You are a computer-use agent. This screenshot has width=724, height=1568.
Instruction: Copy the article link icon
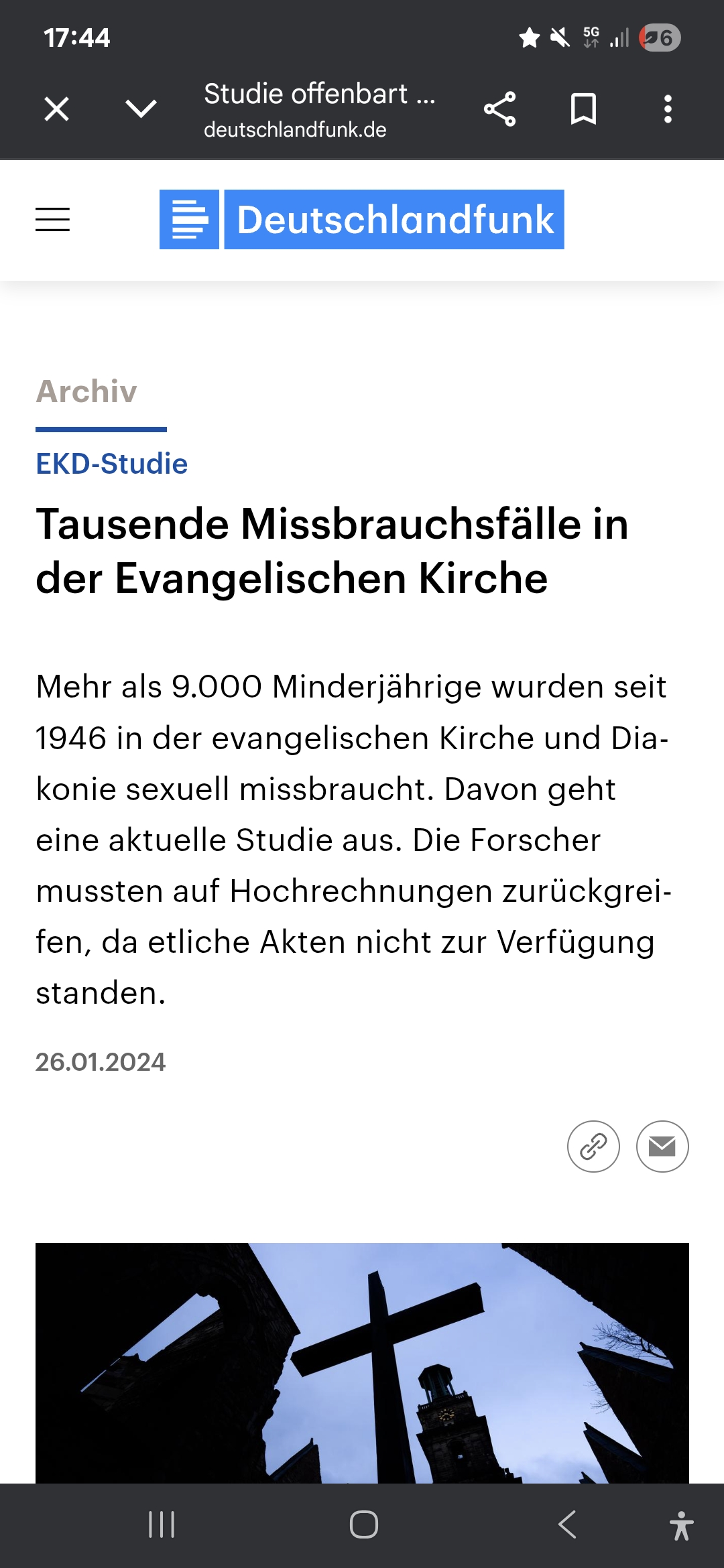pyautogui.click(x=593, y=1147)
